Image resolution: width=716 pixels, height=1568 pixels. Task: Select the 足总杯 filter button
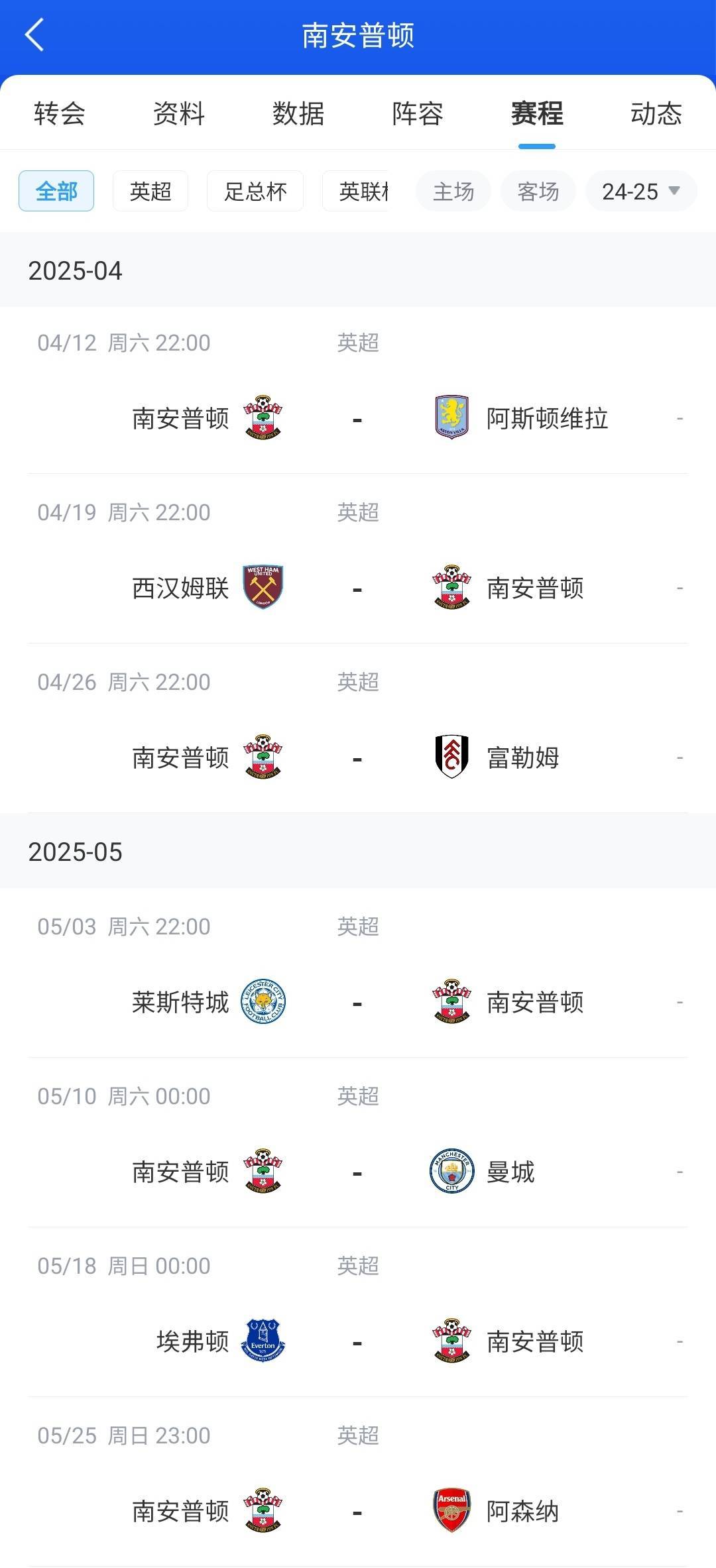coord(255,192)
